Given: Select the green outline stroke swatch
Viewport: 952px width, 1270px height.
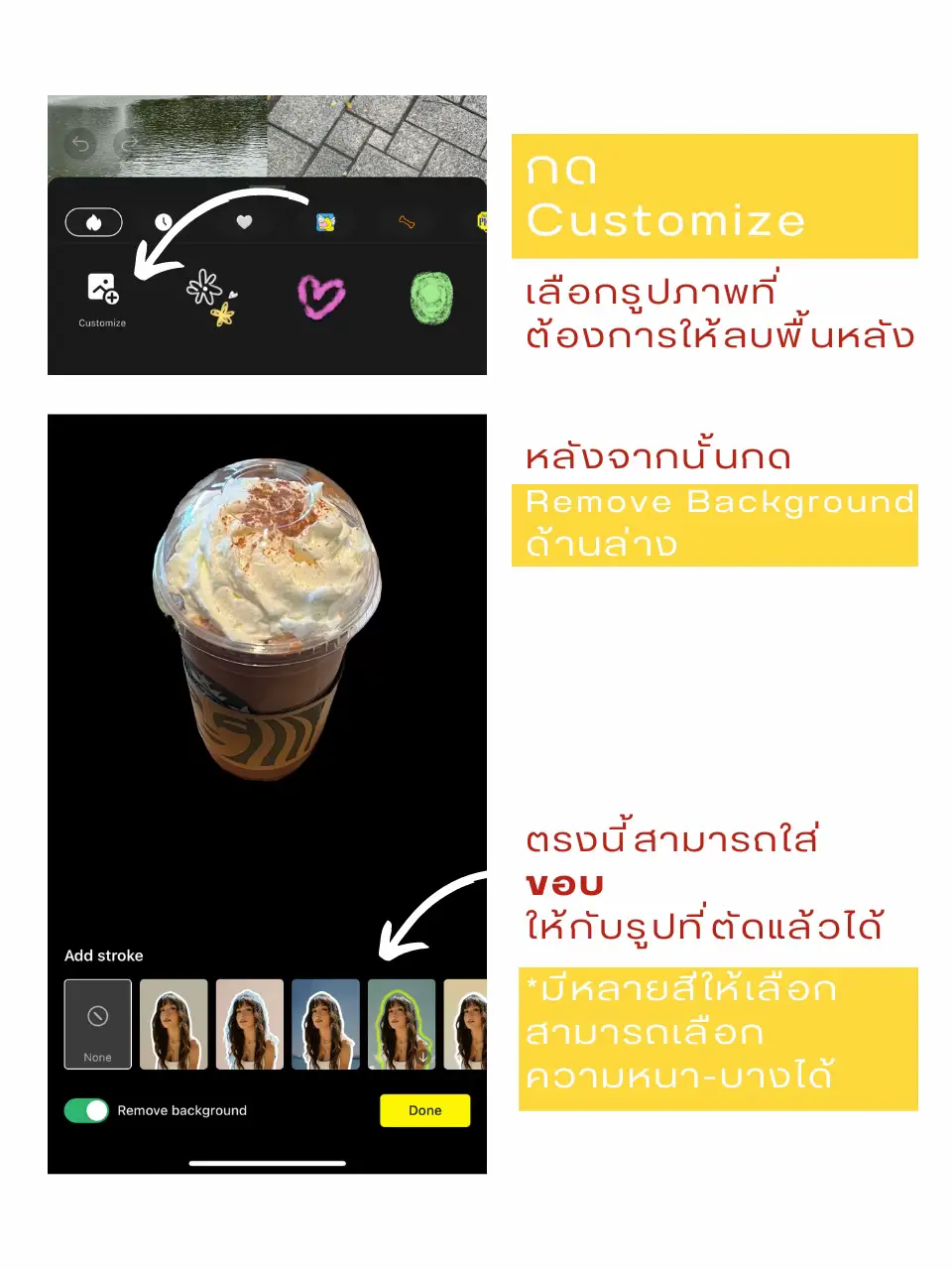Looking at the screenshot, I should coord(401,1023).
